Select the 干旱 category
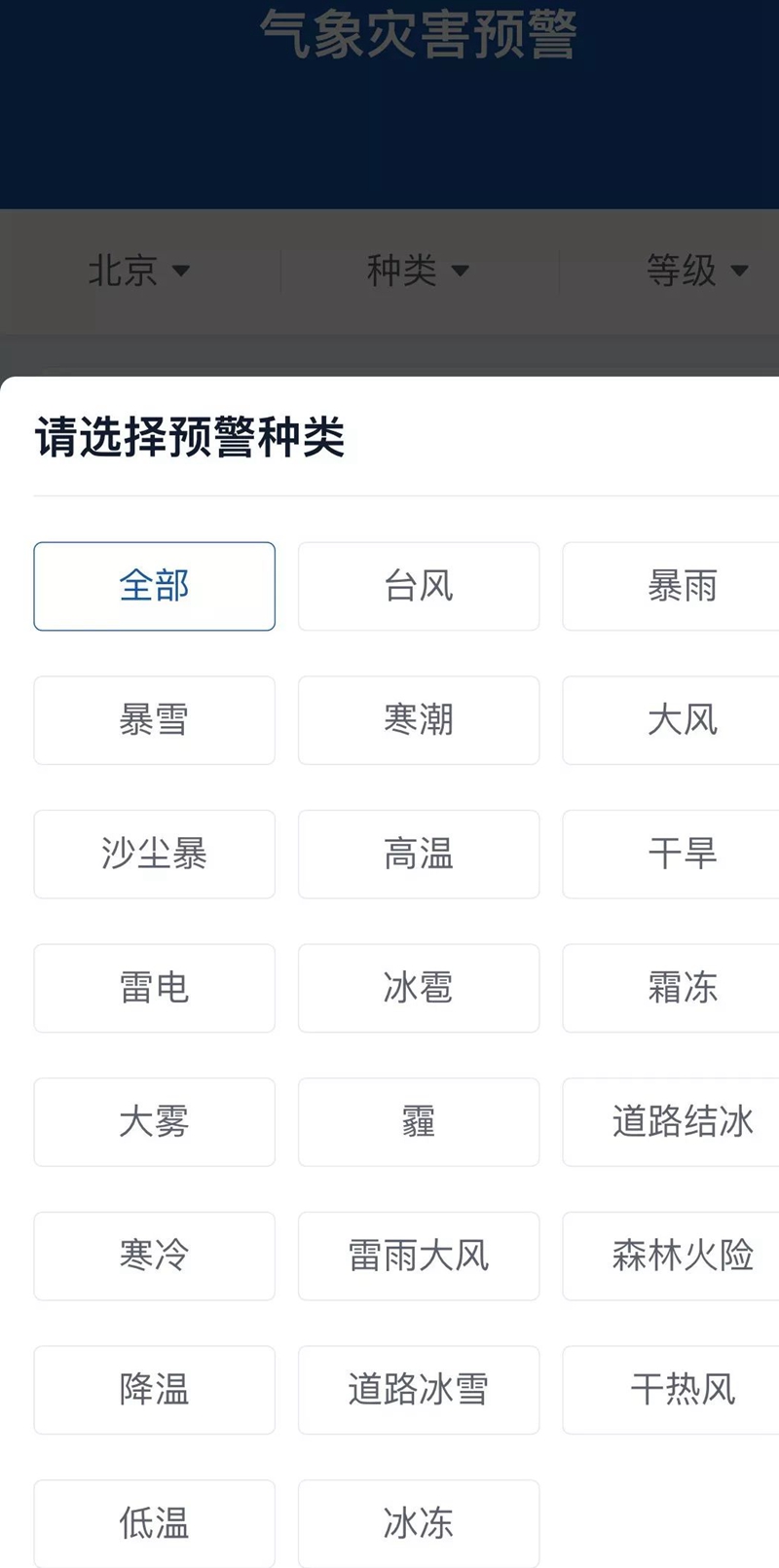 (682, 854)
